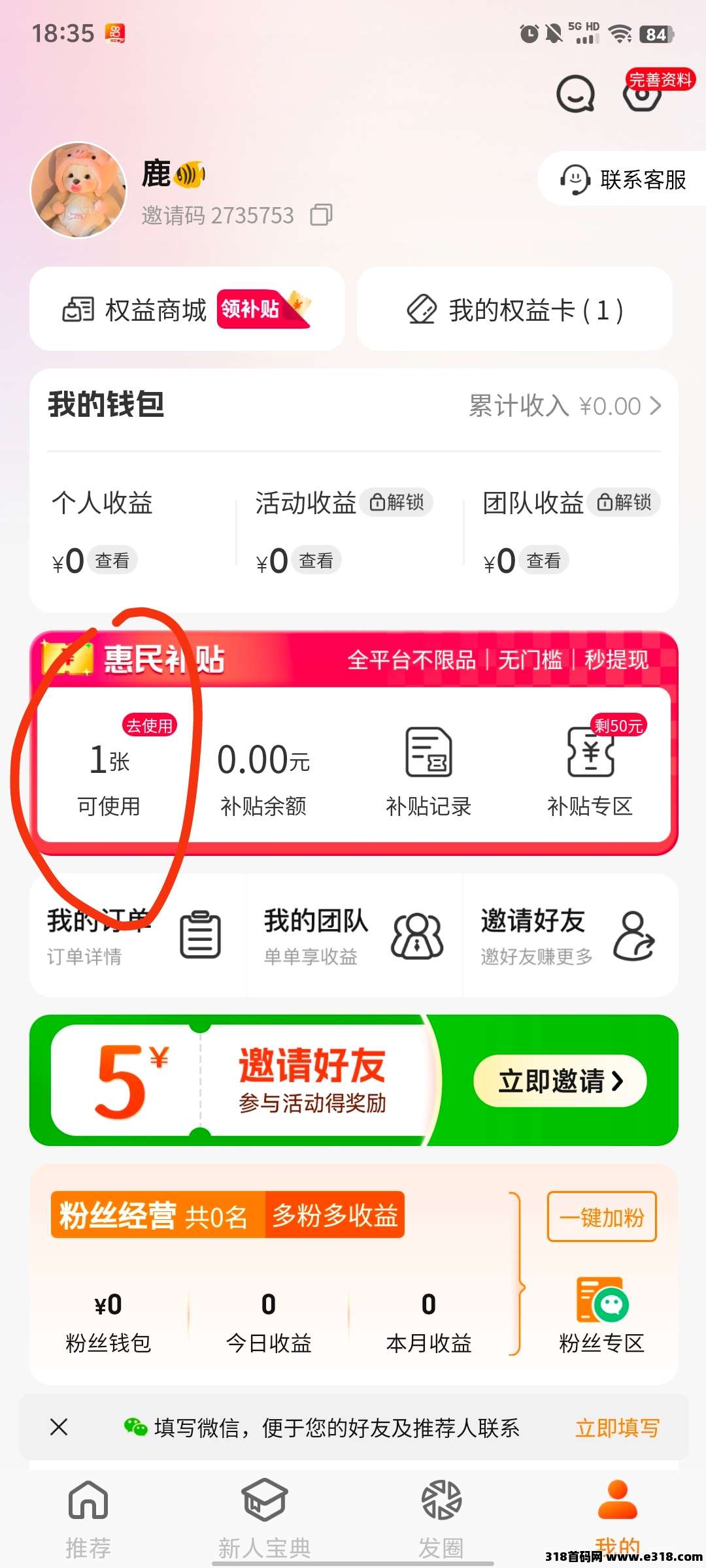
Task: Check 补贴余额 subsidy balance
Action: tap(263, 777)
